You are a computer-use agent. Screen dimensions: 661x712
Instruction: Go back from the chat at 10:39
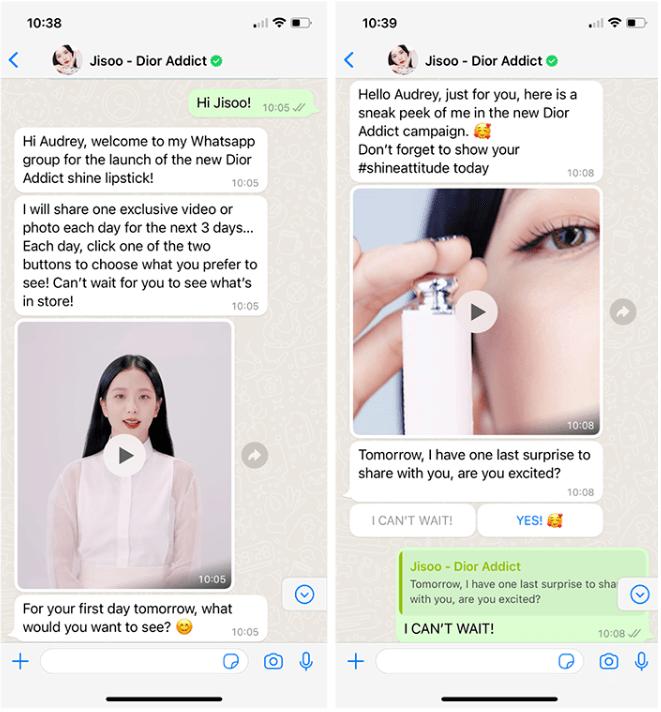tap(348, 61)
